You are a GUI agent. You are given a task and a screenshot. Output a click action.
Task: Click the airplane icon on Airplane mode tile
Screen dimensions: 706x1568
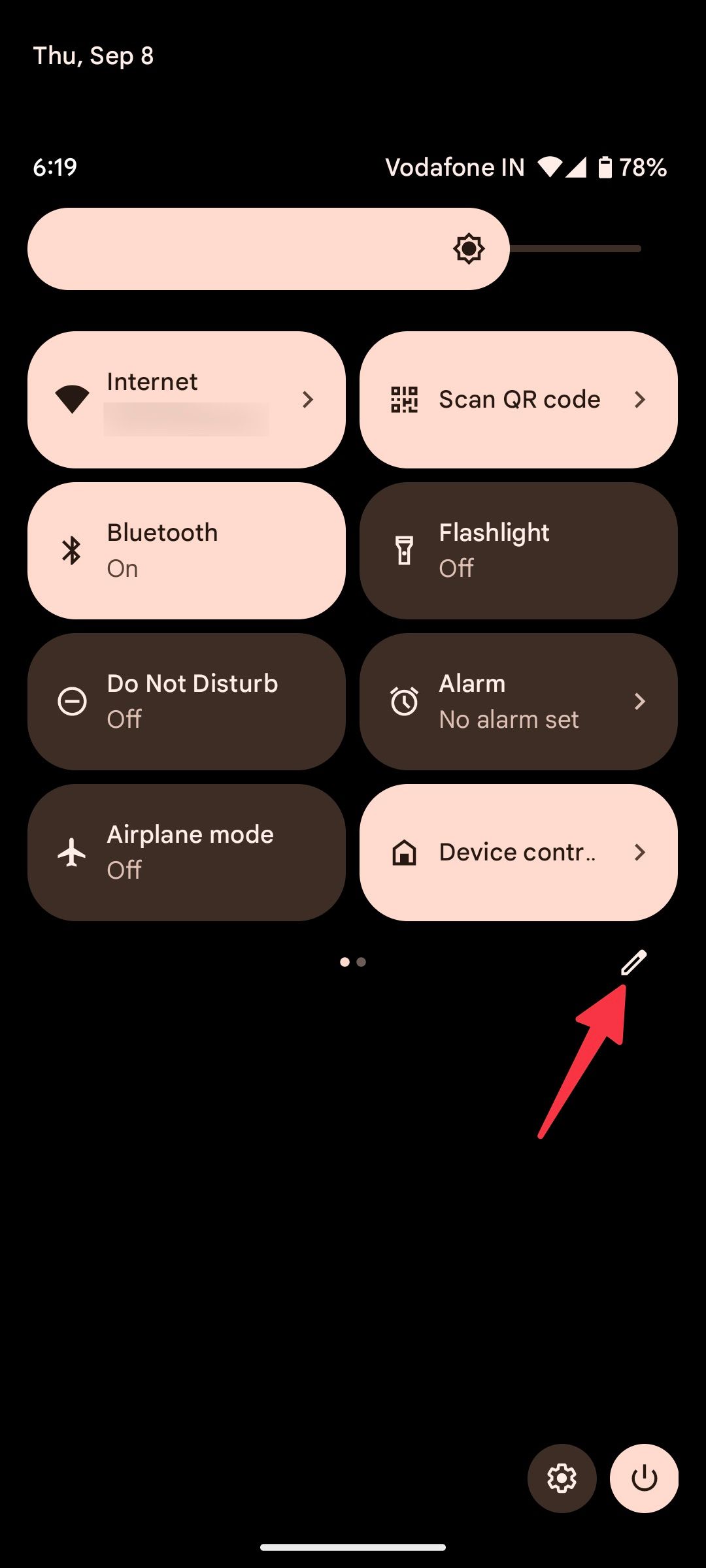click(x=72, y=851)
